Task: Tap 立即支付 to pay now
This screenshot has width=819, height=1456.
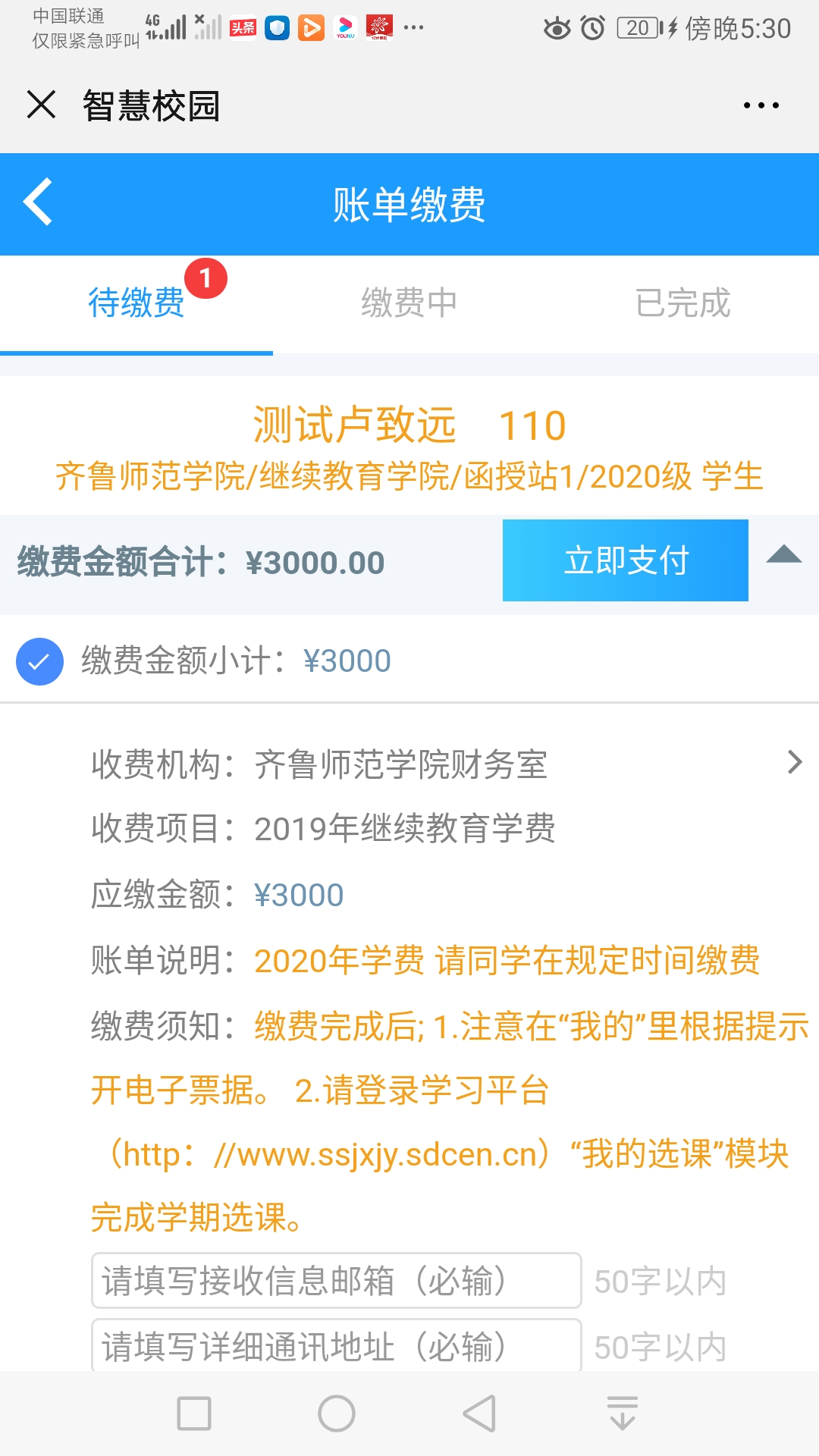Action: click(625, 560)
